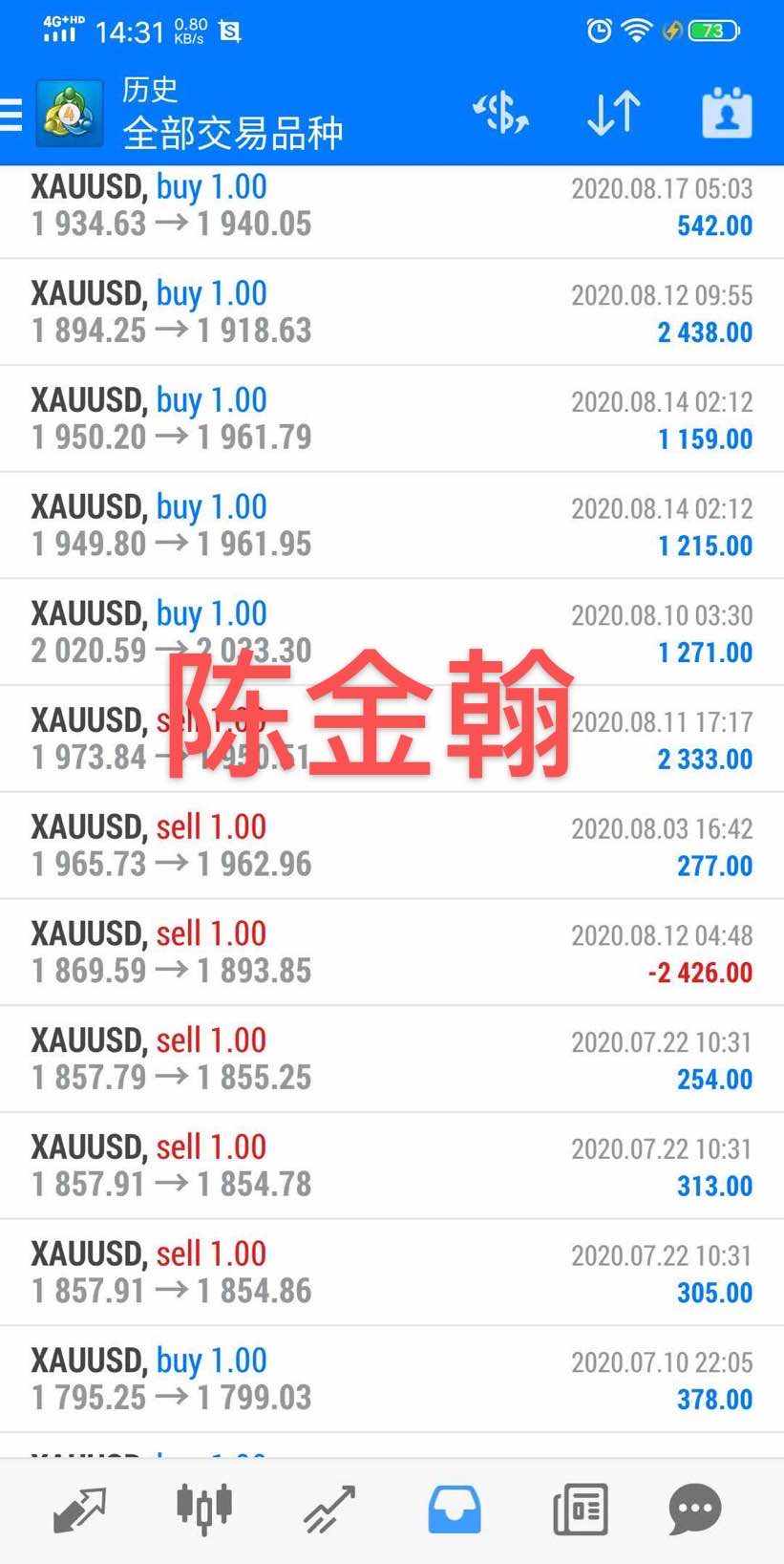784x1564 pixels.
Task: Open the trade with 1 215.00 profit
Action: pos(392,525)
